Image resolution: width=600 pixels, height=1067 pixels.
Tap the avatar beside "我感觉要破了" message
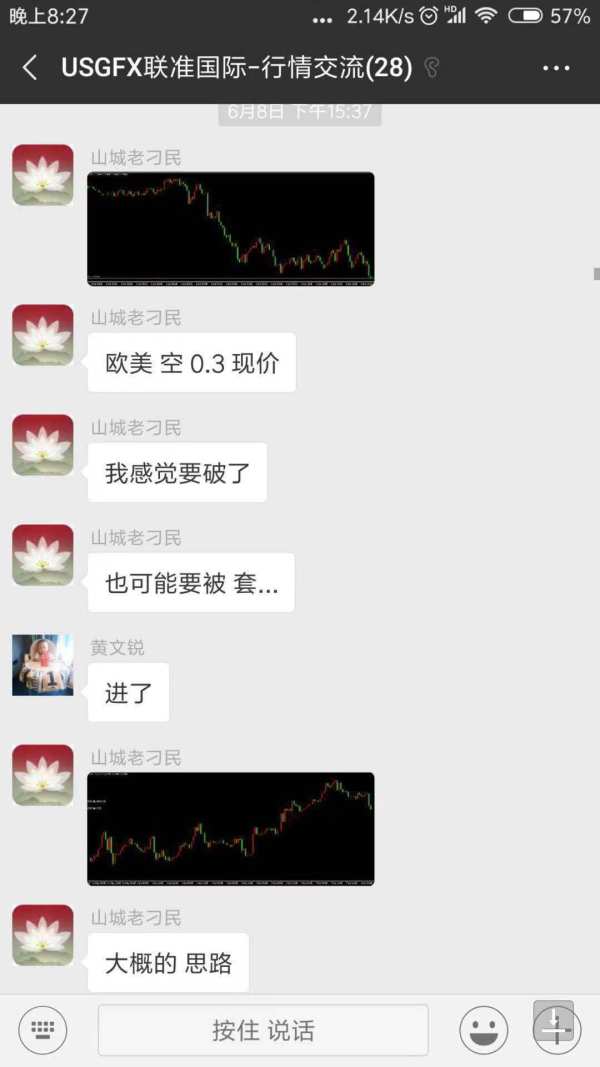[43, 445]
